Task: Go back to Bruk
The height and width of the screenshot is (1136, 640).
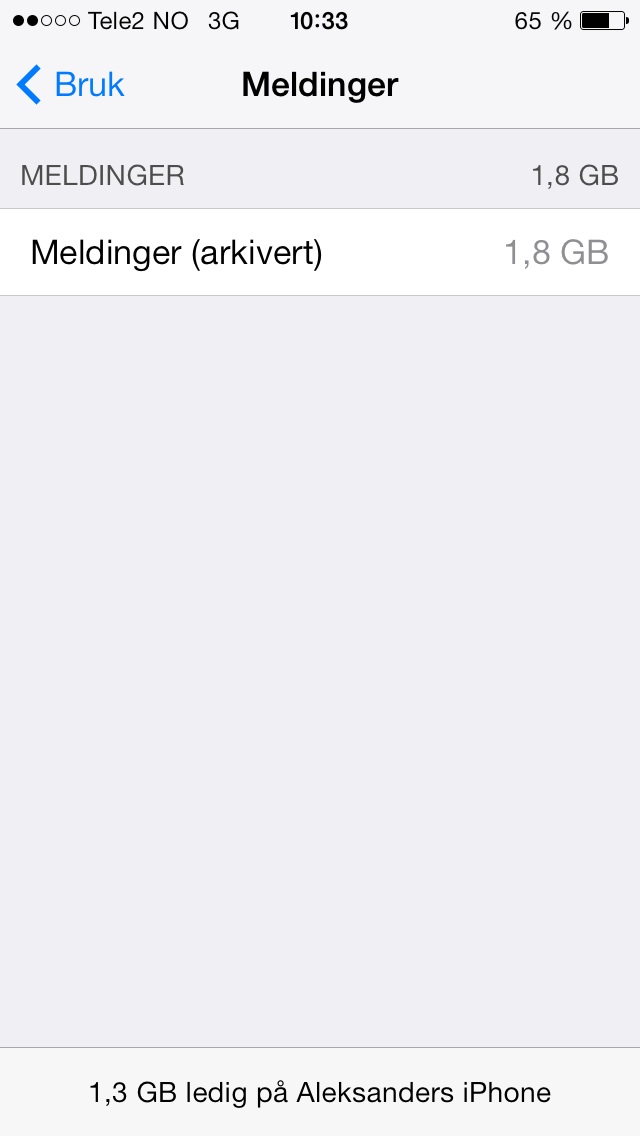Action: [x=70, y=85]
